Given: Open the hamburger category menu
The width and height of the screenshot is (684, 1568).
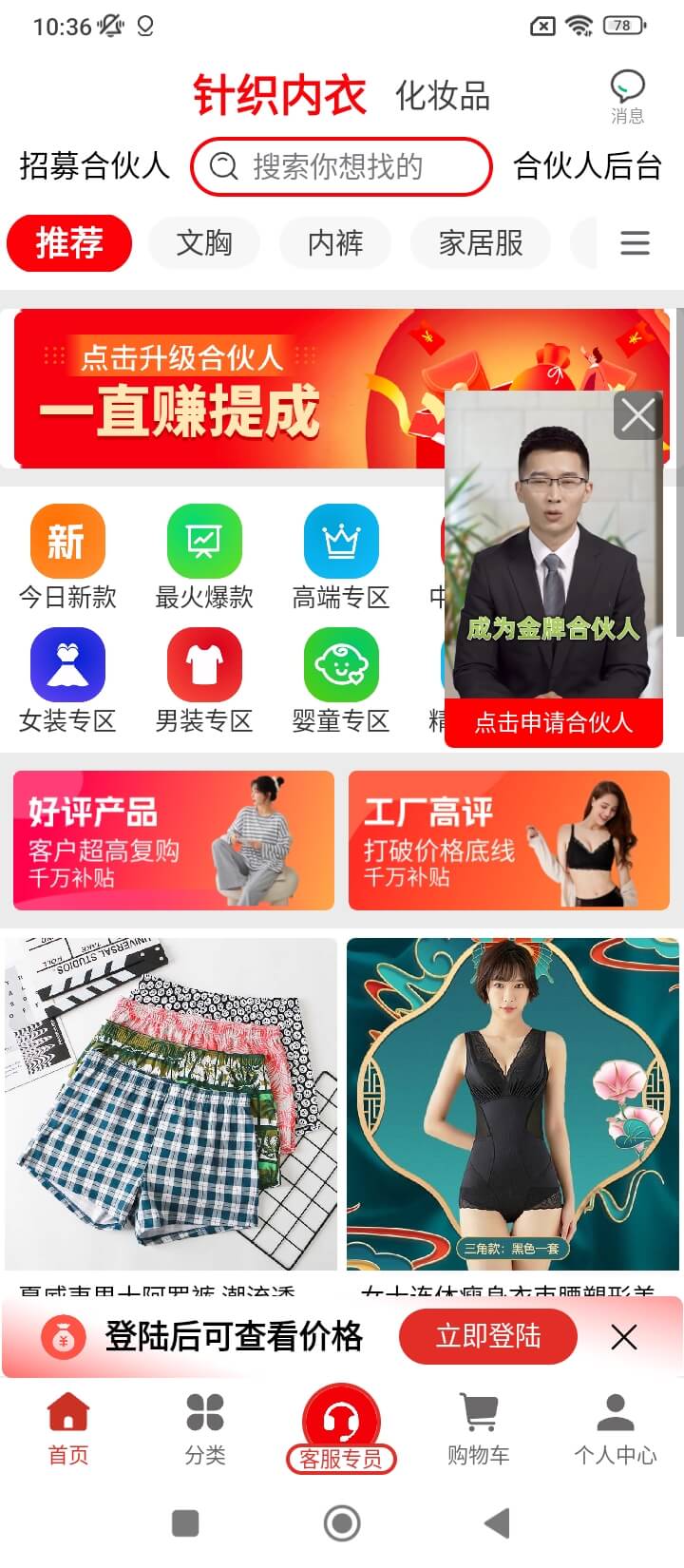Looking at the screenshot, I should point(635,243).
